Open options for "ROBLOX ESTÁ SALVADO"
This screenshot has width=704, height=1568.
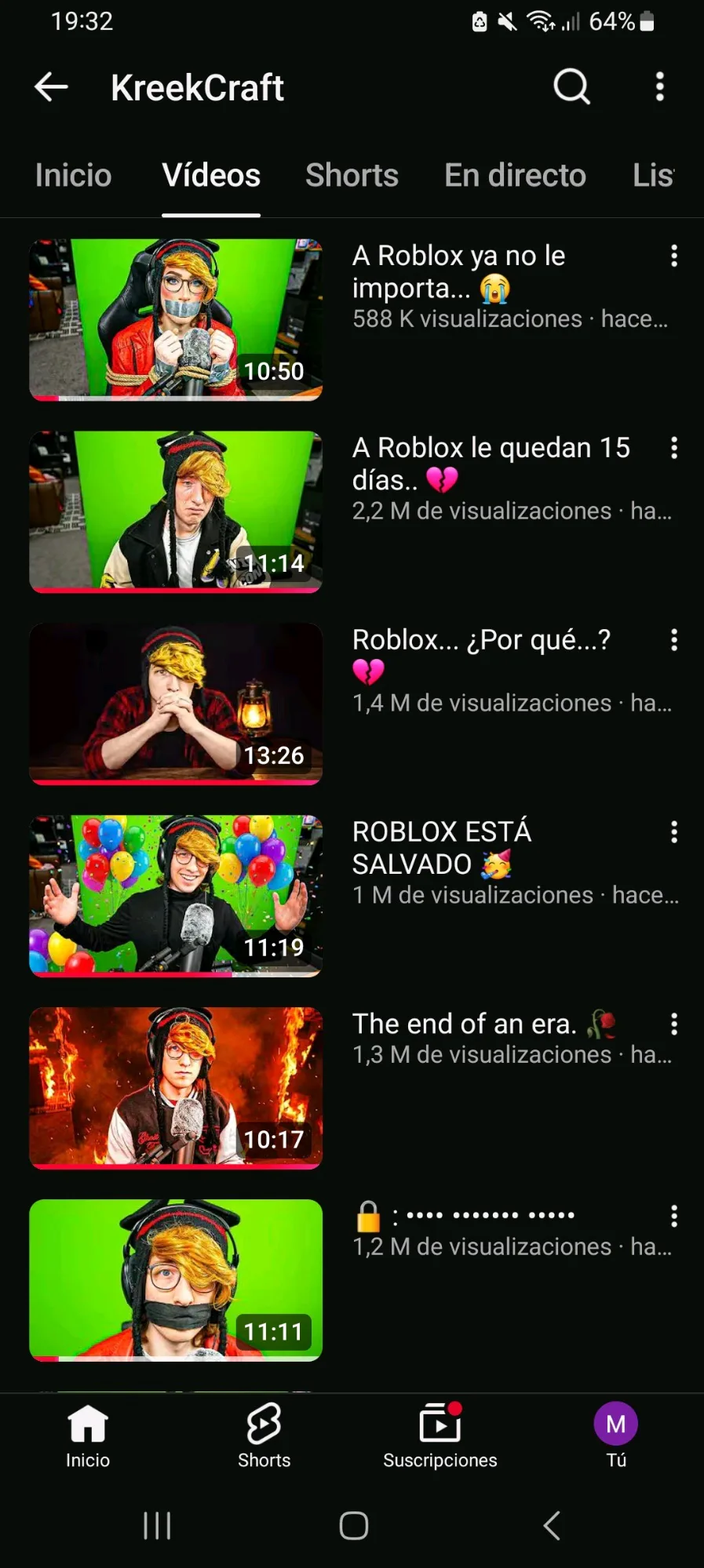pos(673,832)
